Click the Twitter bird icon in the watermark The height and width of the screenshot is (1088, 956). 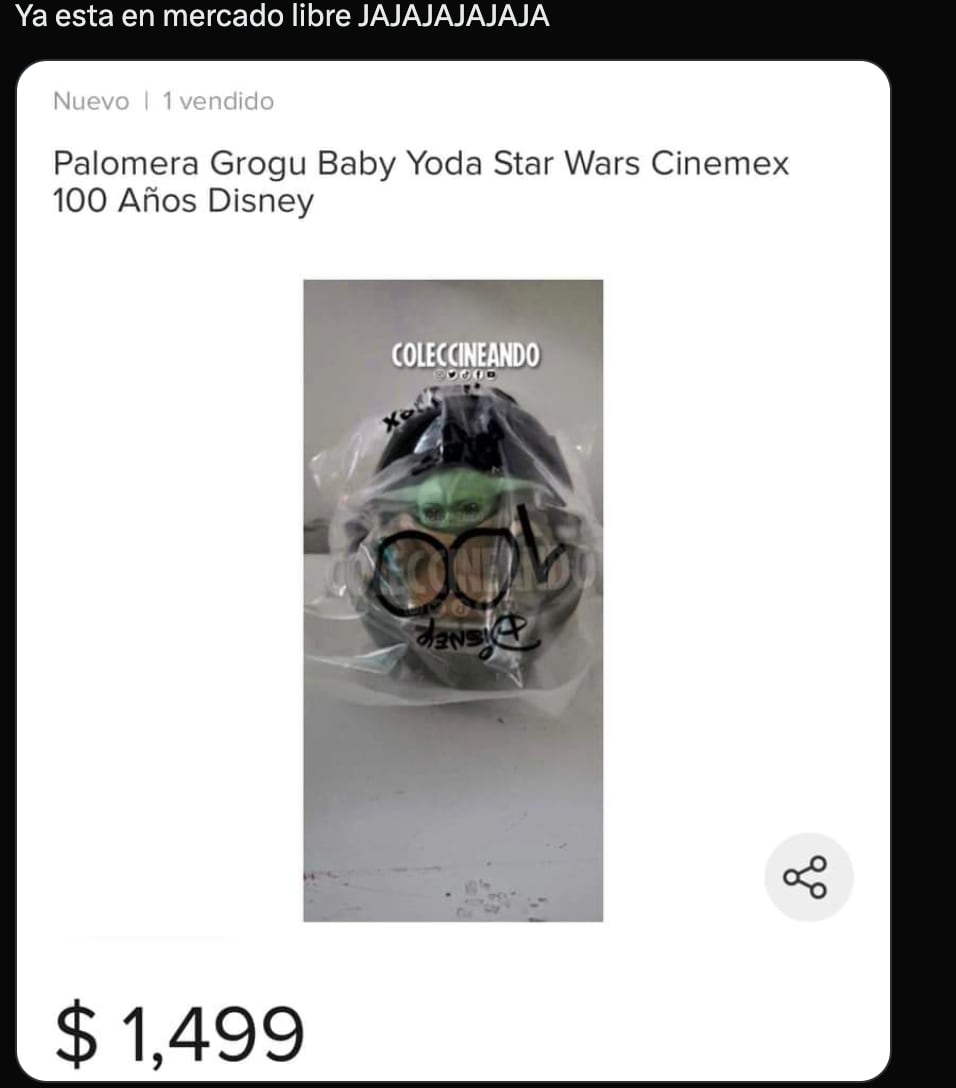[452, 374]
